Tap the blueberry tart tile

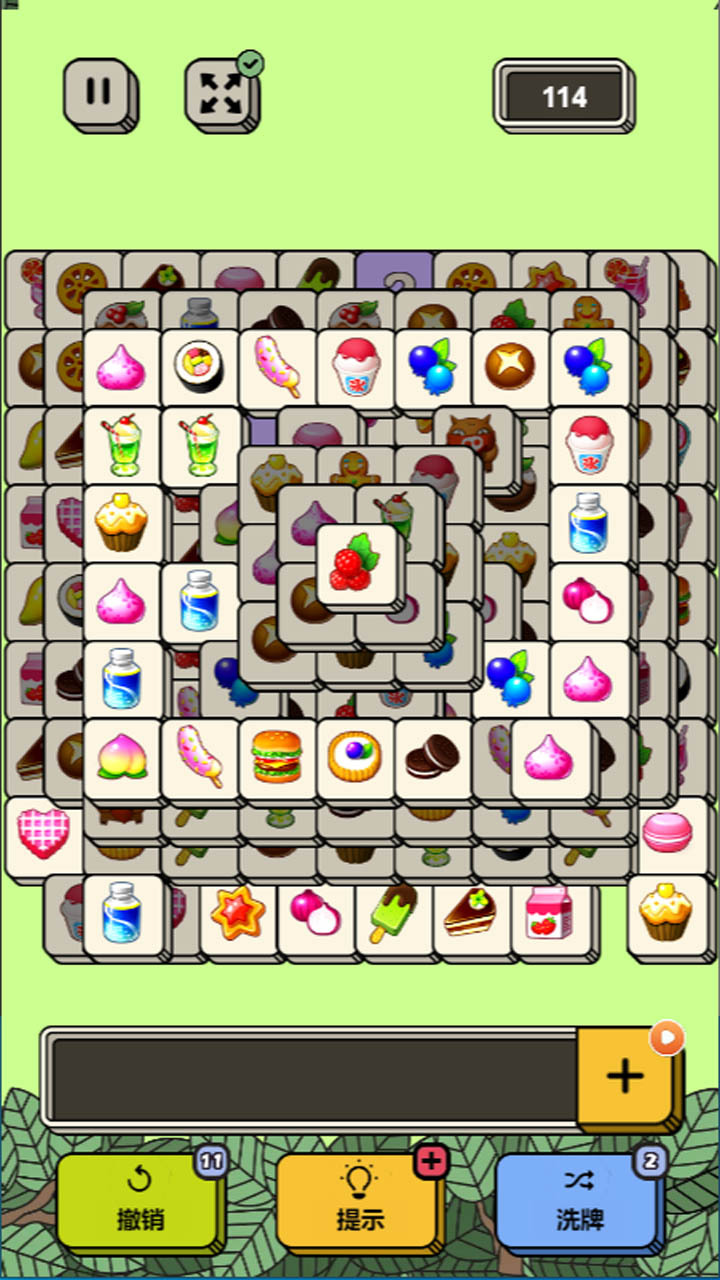coord(355,757)
